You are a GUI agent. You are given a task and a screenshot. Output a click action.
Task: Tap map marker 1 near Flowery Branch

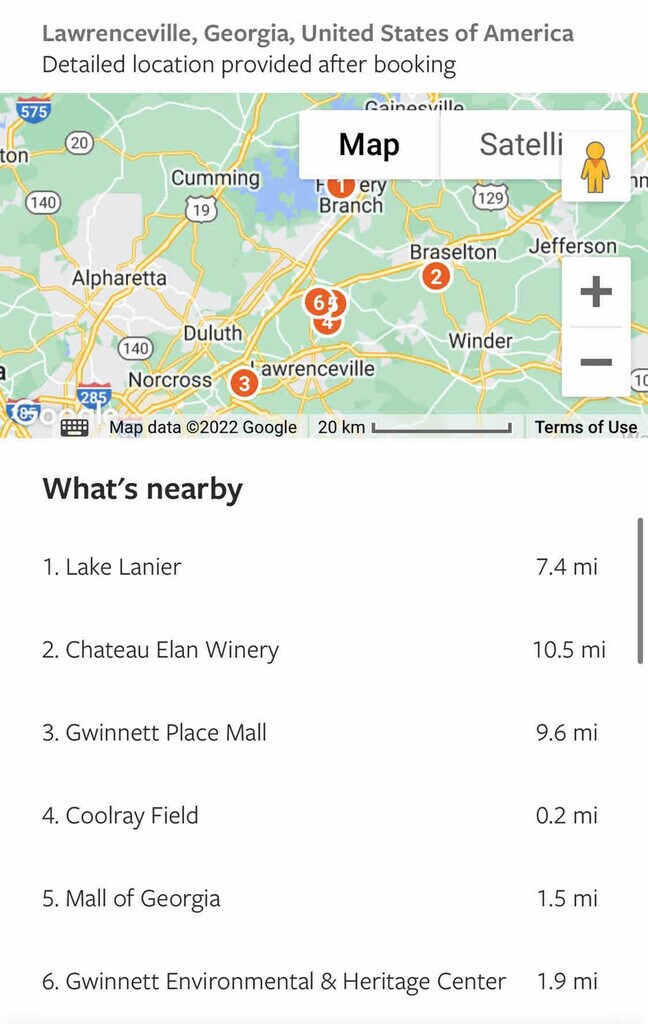(x=340, y=185)
